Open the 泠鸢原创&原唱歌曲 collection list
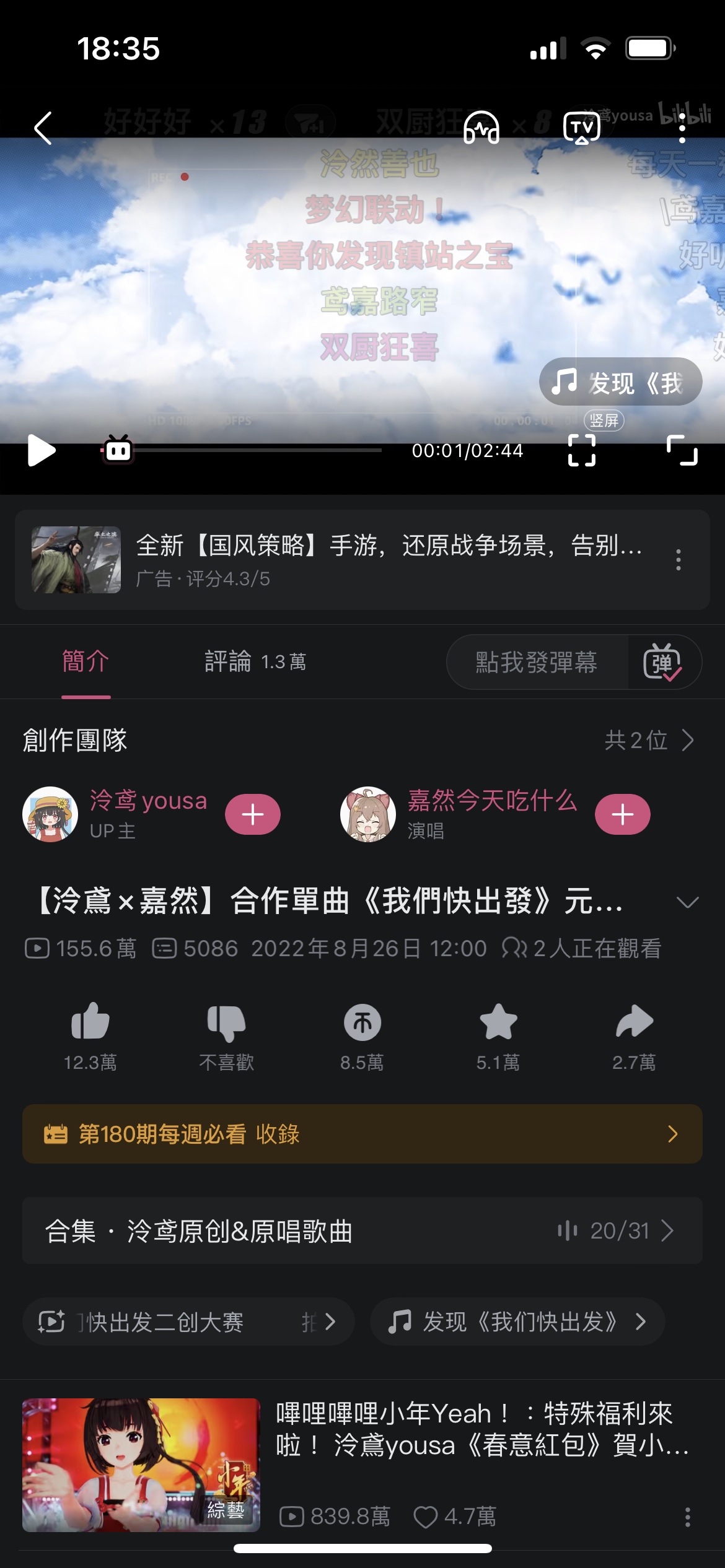This screenshot has width=725, height=1568. [x=362, y=1230]
